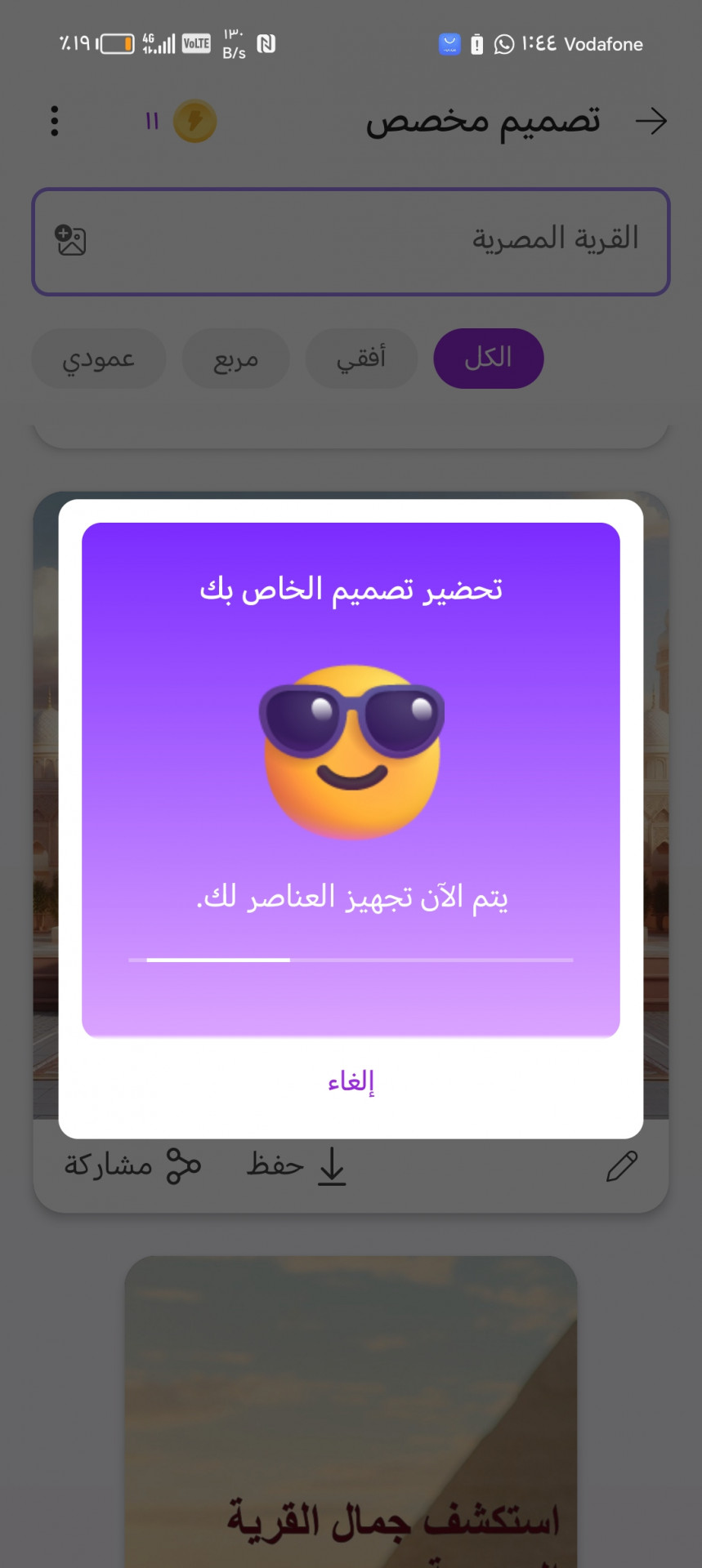The image size is (702, 1568).
Task: Save the design with حفظ
Action: tap(296, 1166)
